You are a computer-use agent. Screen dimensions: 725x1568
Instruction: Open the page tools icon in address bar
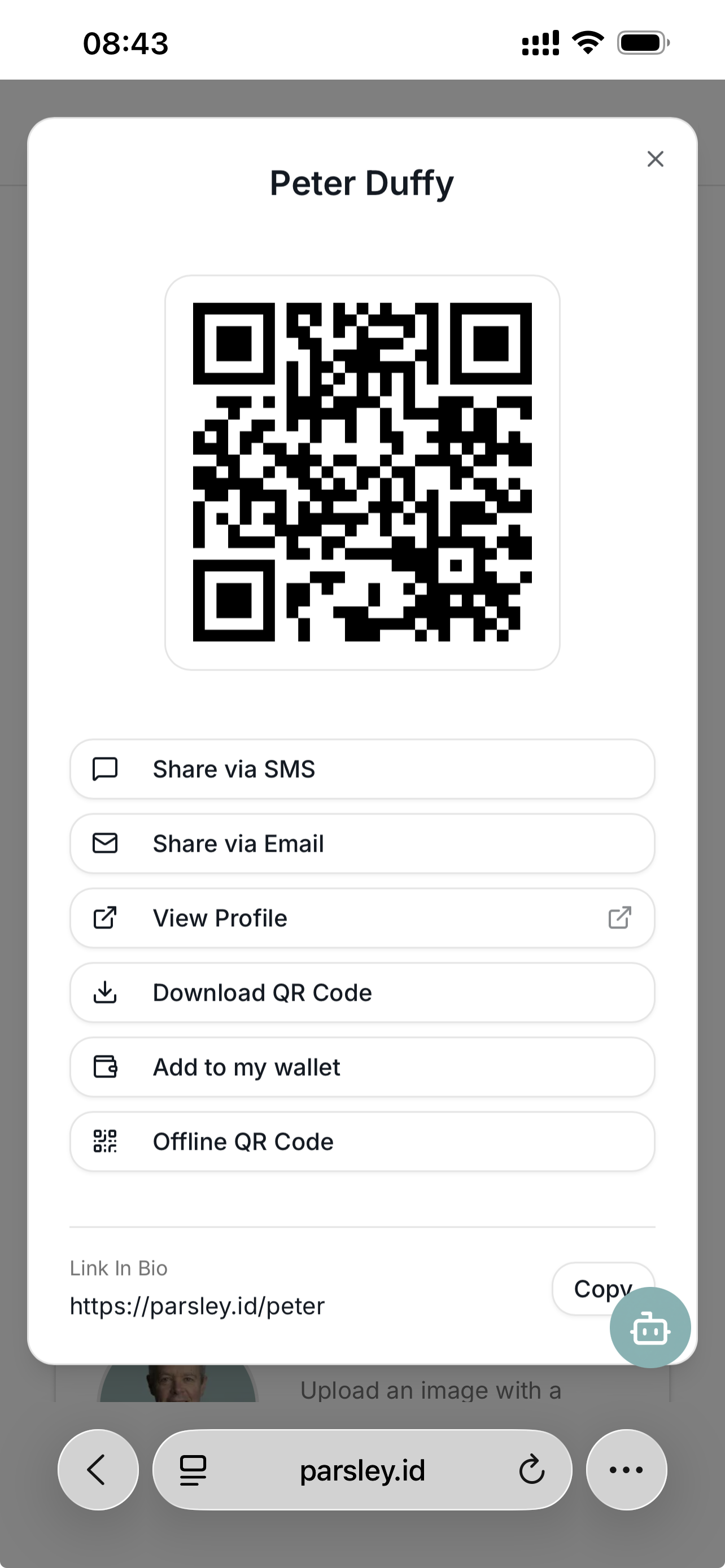click(193, 1470)
